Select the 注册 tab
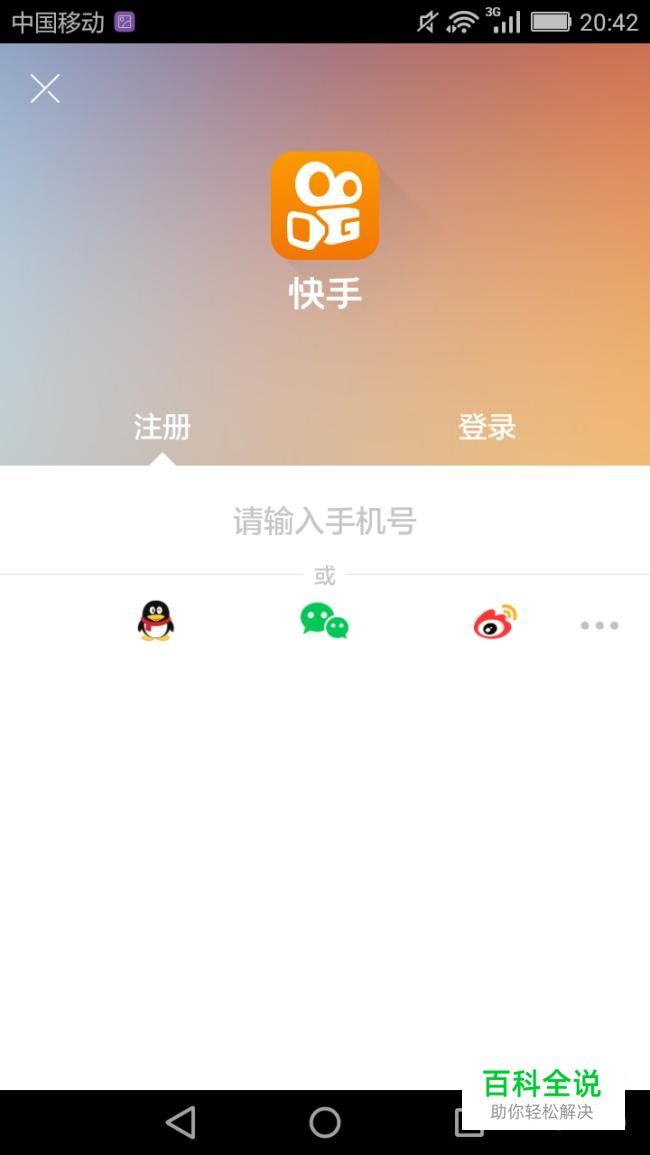This screenshot has height=1155, width=650. click(x=162, y=427)
